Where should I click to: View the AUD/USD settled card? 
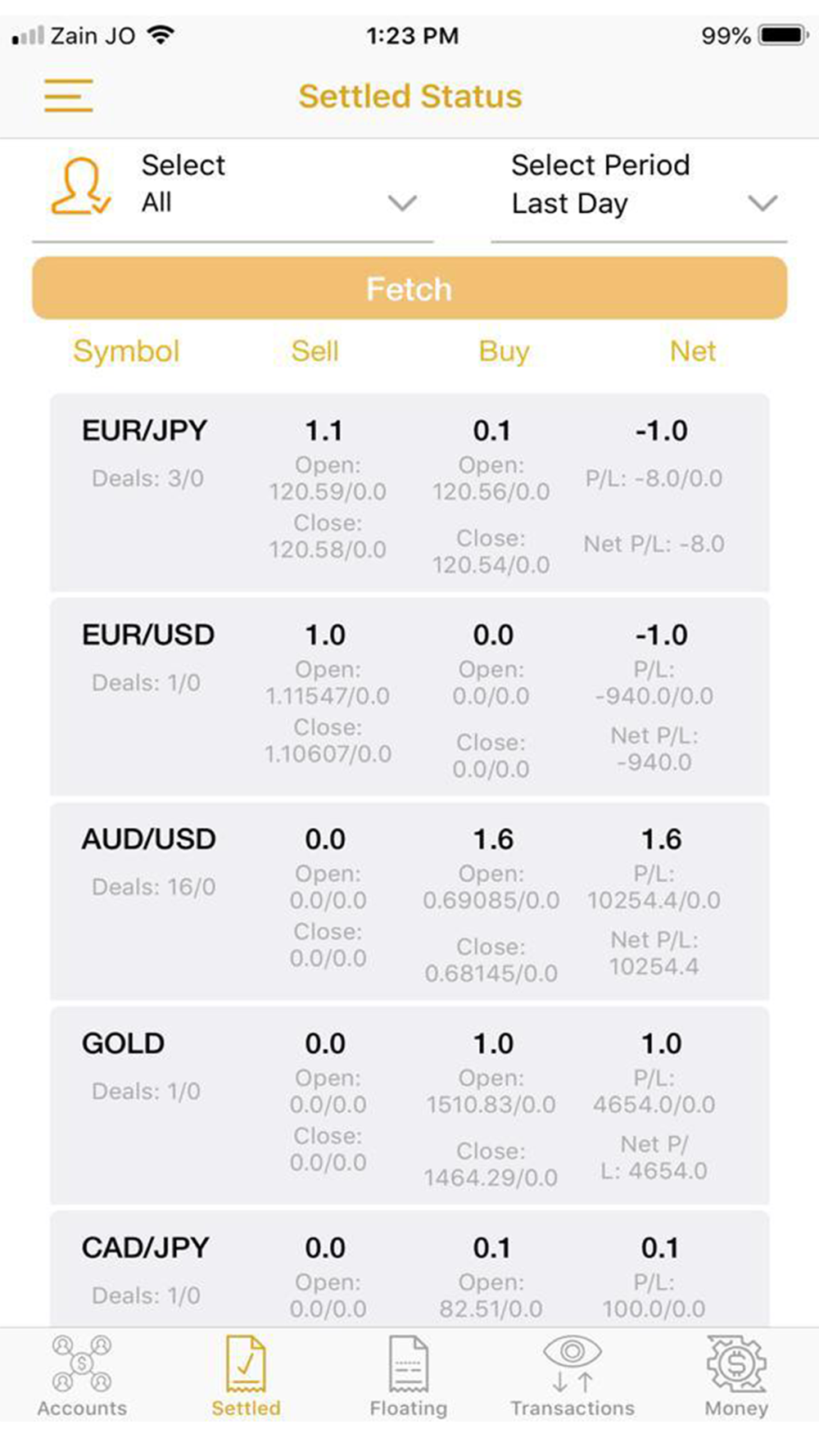(x=409, y=901)
